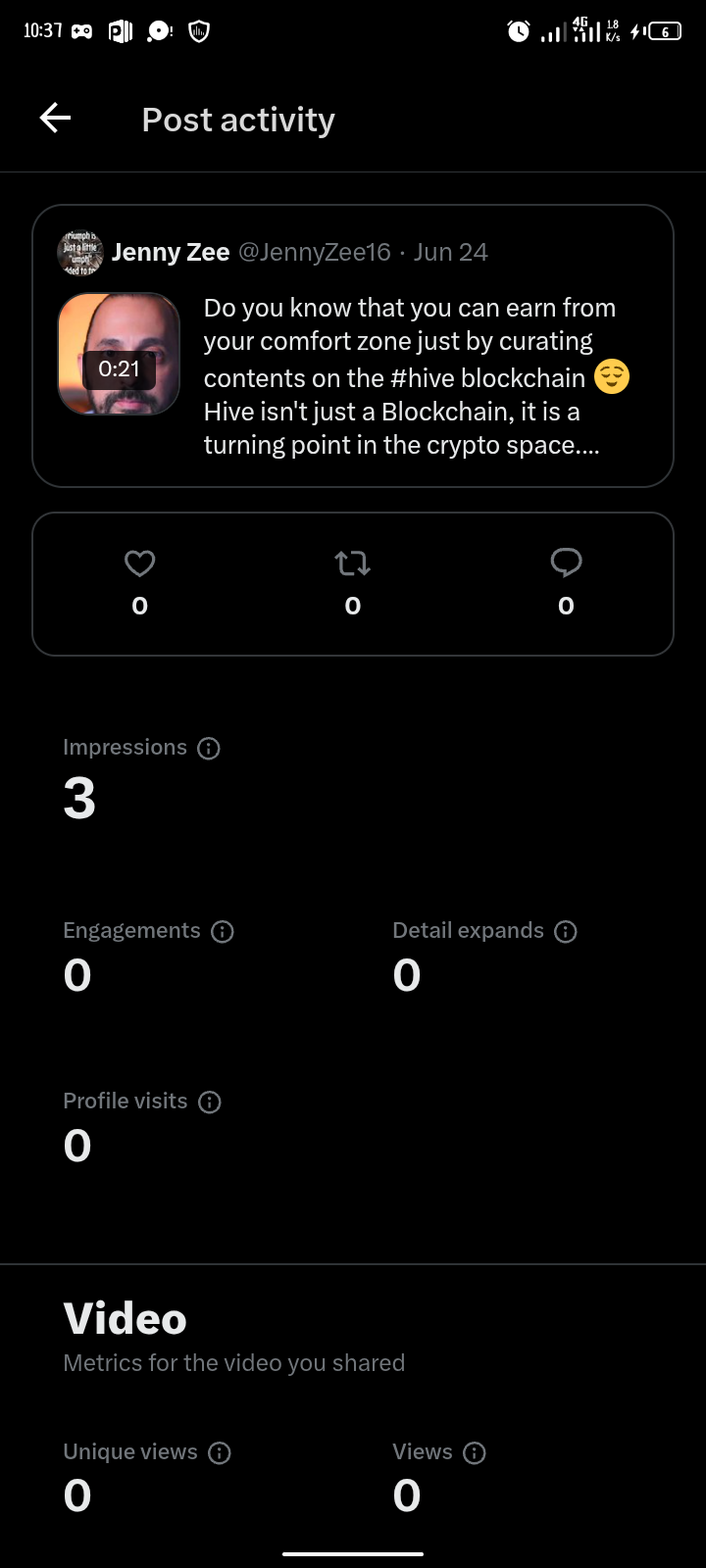Image resolution: width=706 pixels, height=1568 pixels.
Task: Show info about Profile visits
Action: (x=210, y=1102)
